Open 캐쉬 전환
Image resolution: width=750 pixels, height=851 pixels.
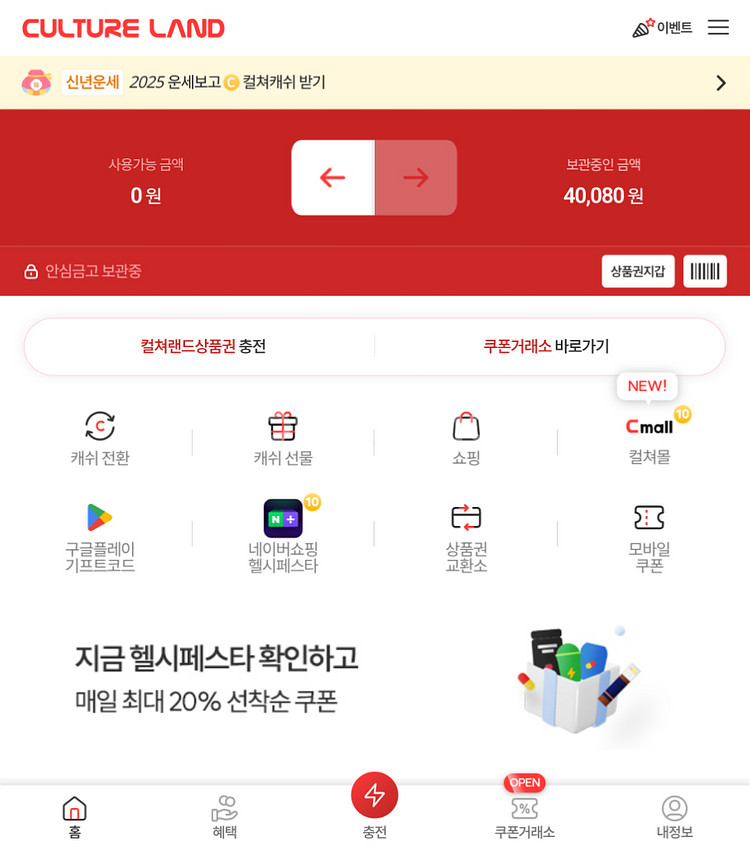pos(100,439)
